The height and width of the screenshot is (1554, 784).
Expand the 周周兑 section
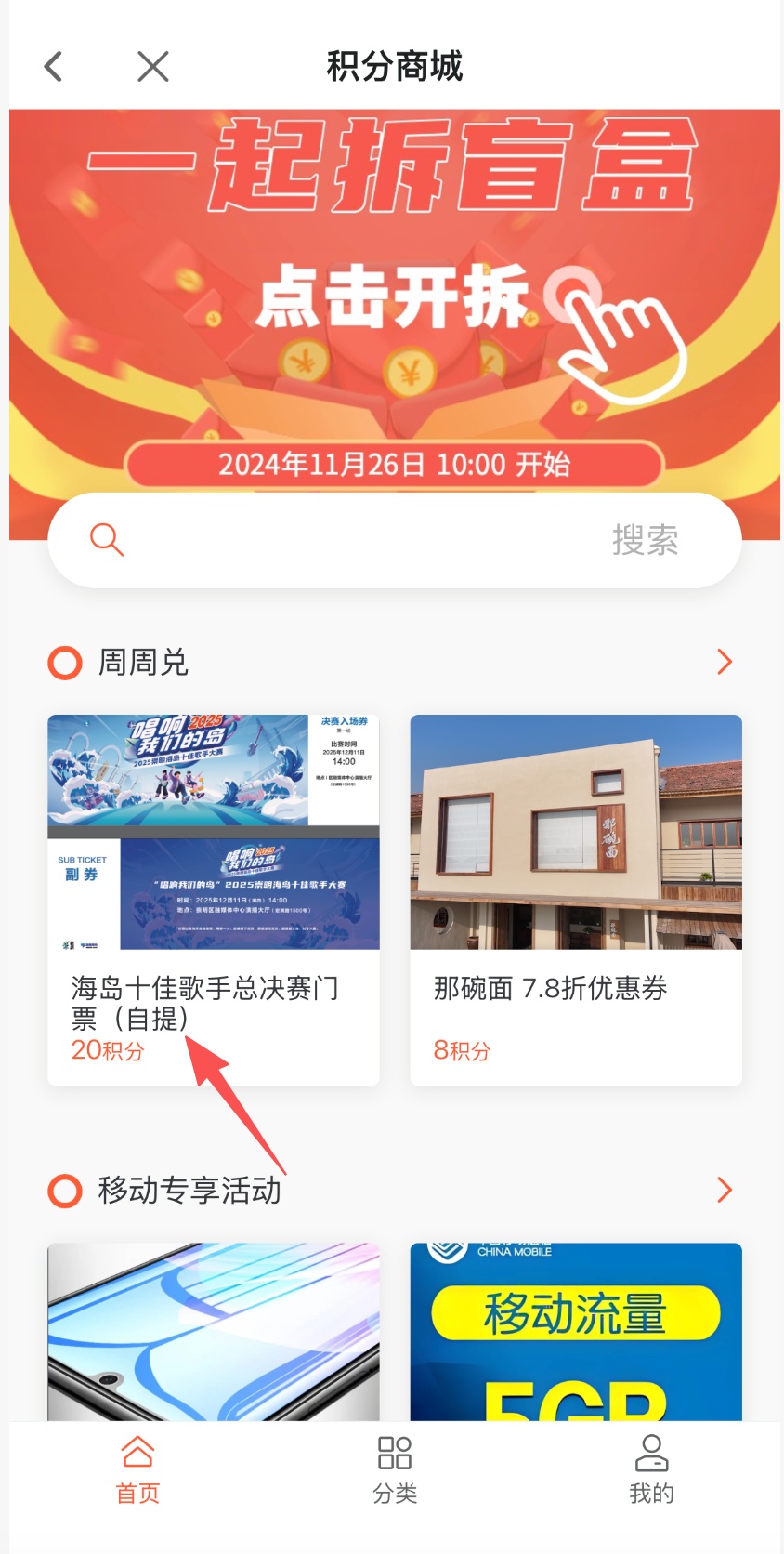point(725,662)
